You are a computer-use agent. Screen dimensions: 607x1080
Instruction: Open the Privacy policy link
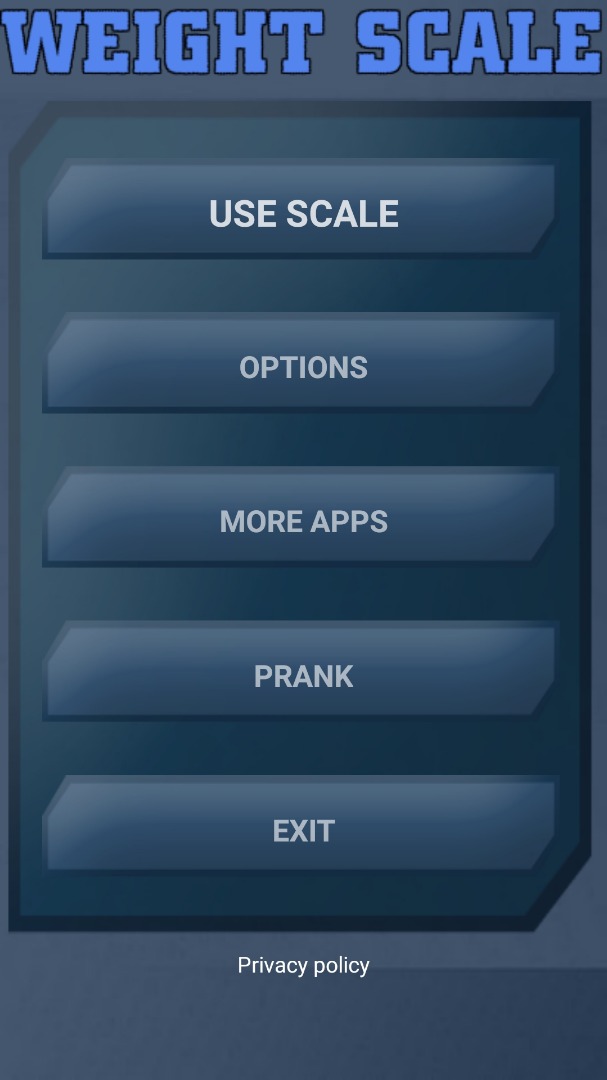[303, 965]
